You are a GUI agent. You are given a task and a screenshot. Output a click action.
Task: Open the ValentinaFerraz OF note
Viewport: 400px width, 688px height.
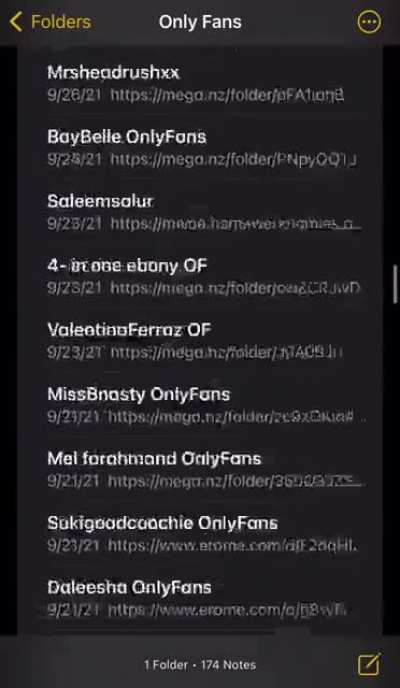[x=200, y=340]
